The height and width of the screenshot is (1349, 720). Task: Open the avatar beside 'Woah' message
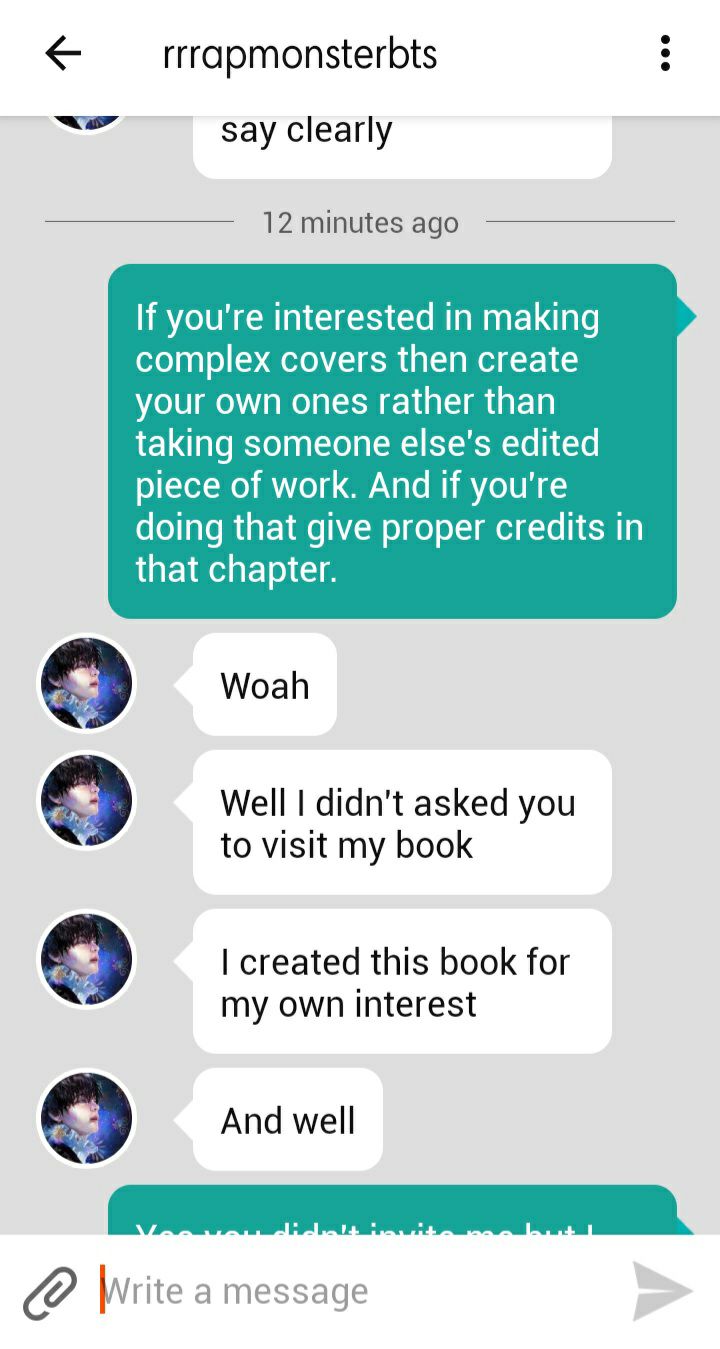point(86,684)
